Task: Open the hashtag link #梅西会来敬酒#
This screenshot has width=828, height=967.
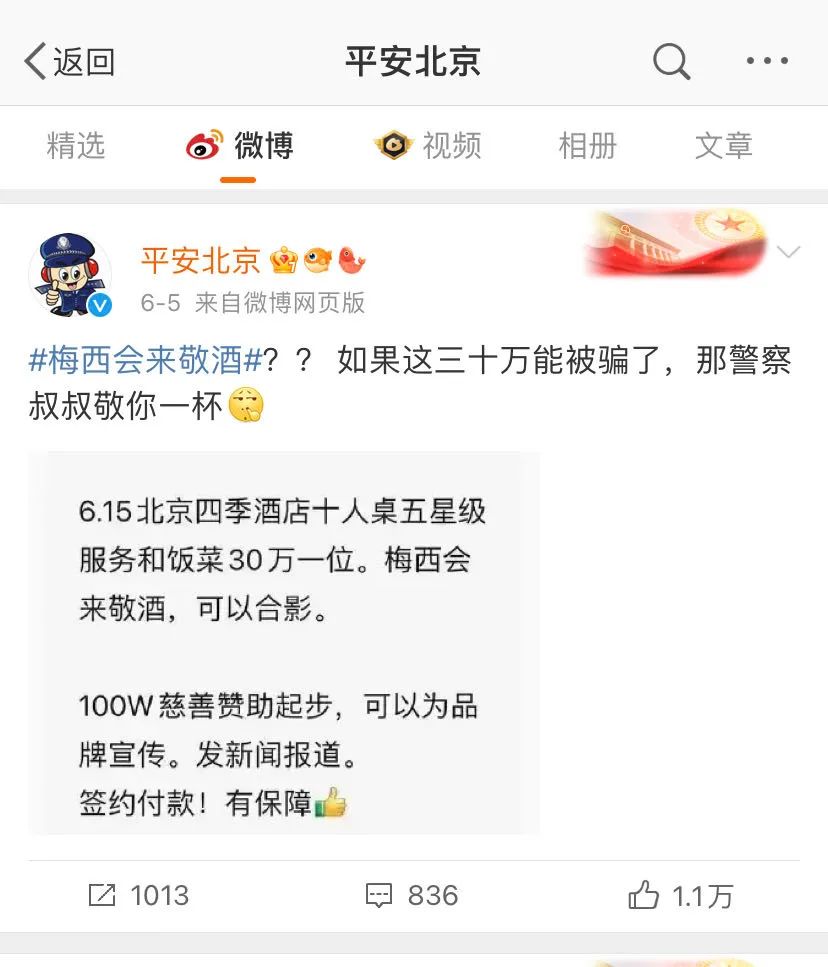Action: [x=142, y=362]
